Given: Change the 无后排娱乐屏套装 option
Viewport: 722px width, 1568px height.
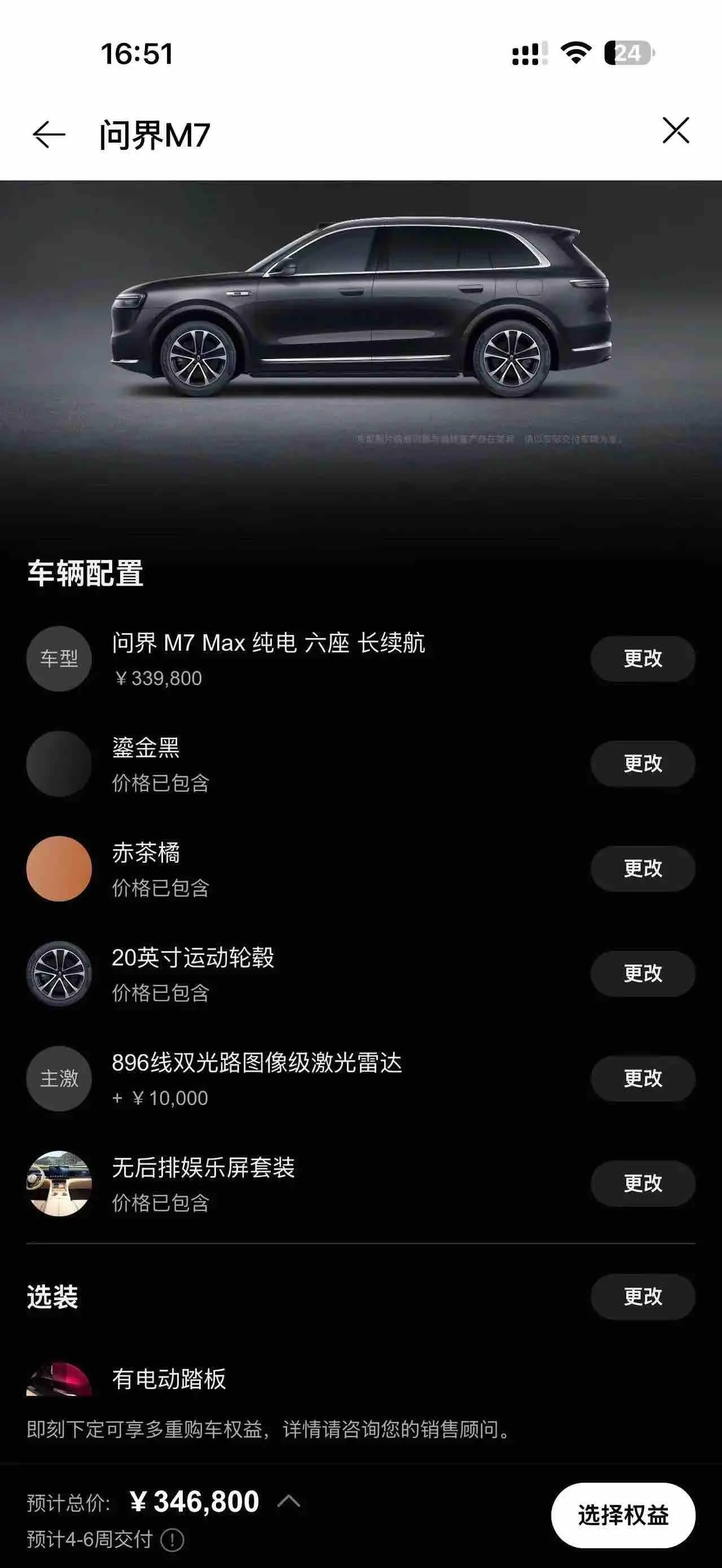Looking at the screenshot, I should pos(643,1183).
